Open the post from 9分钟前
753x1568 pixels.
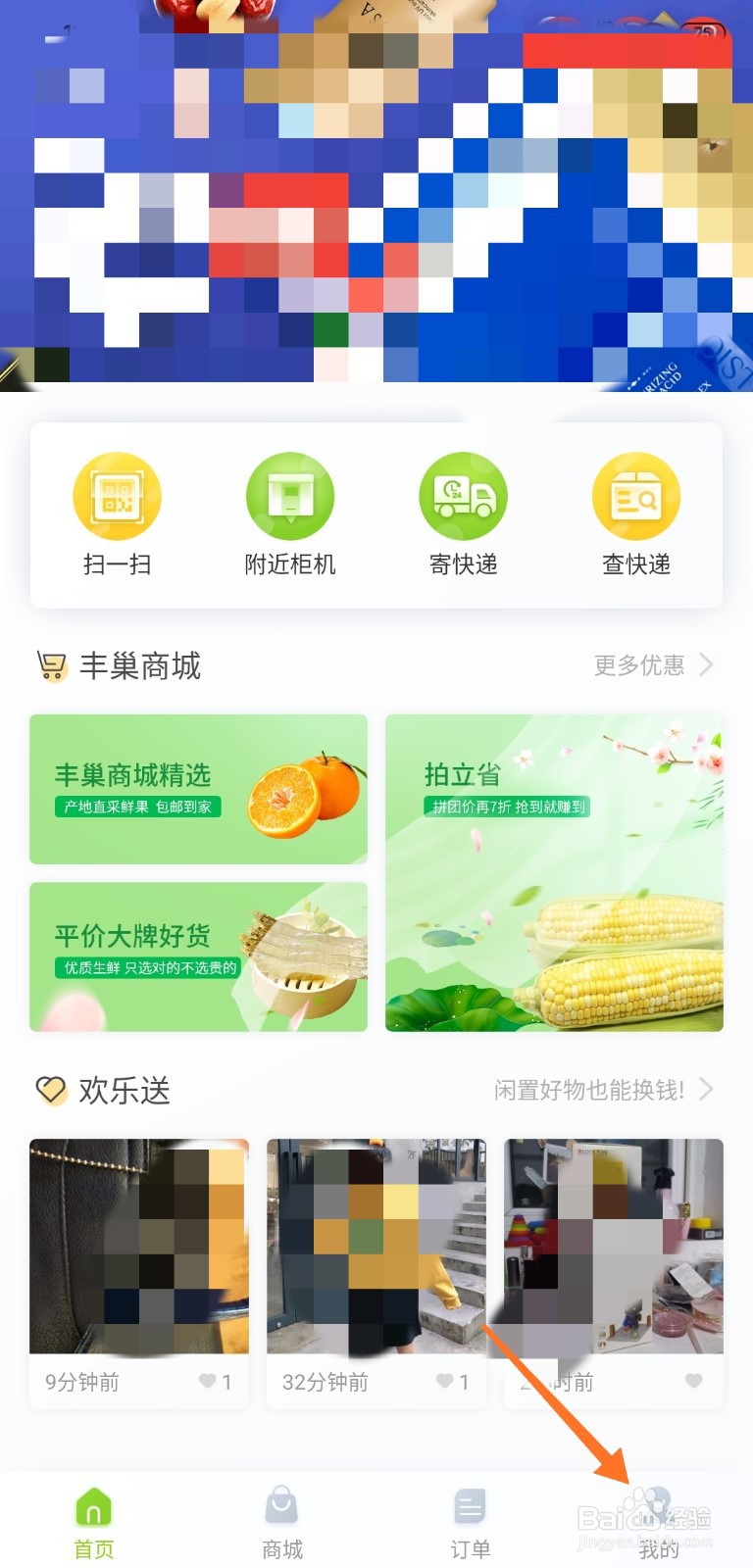point(139,1247)
